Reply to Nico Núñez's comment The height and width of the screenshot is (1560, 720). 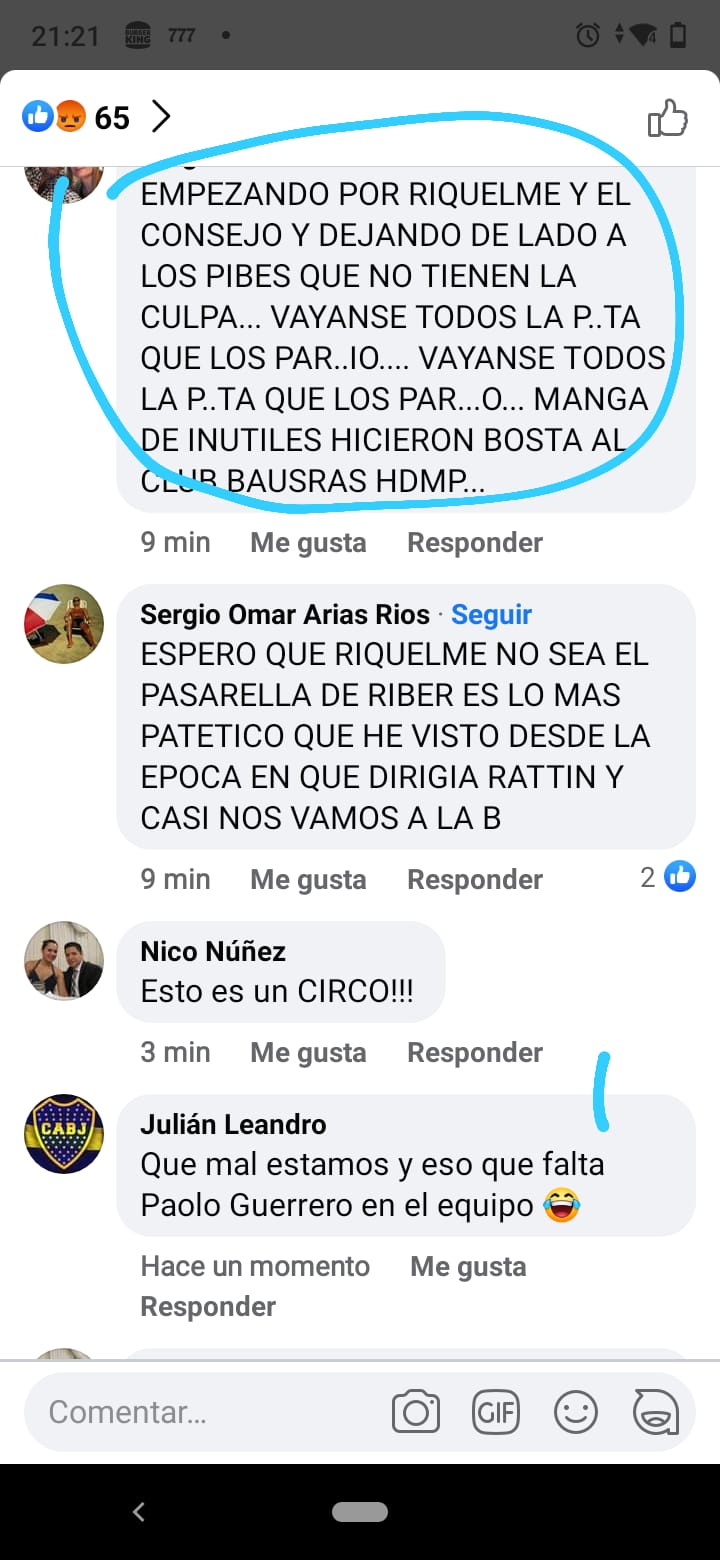coord(475,1052)
